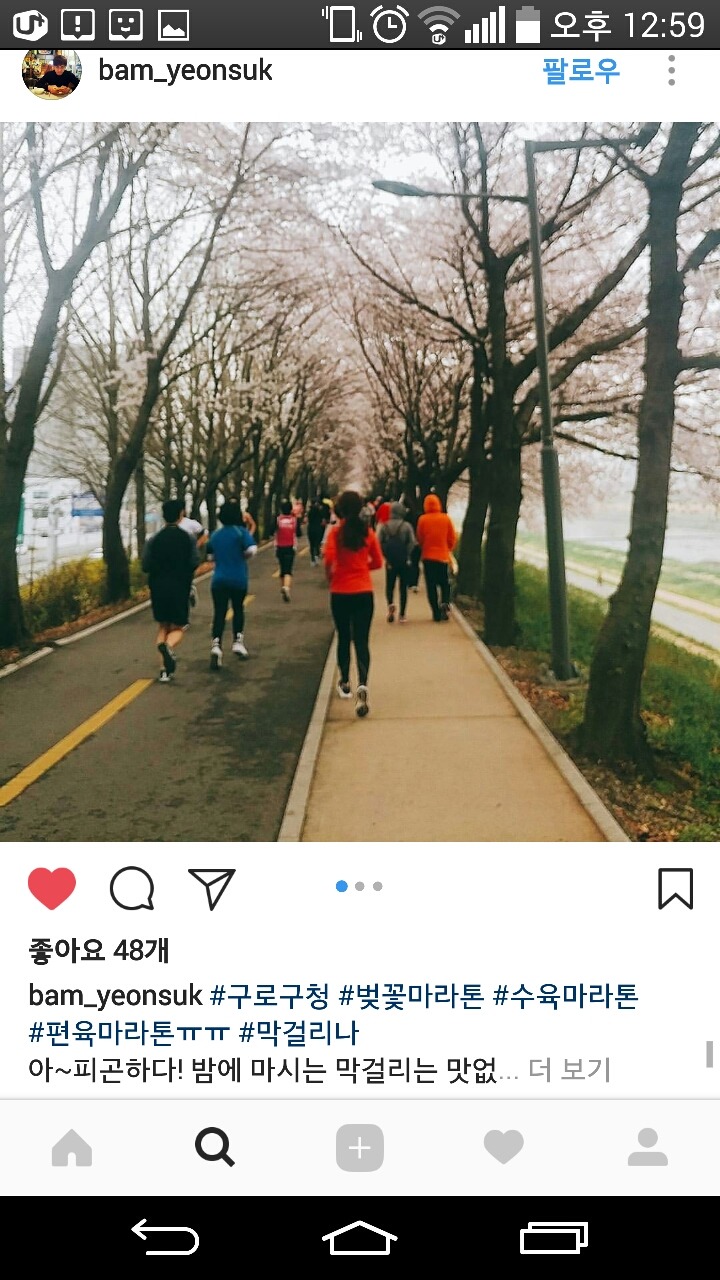Open the #막걸리나 hashtag
Viewport: 720px width, 1280px height.
[x=300, y=1032]
